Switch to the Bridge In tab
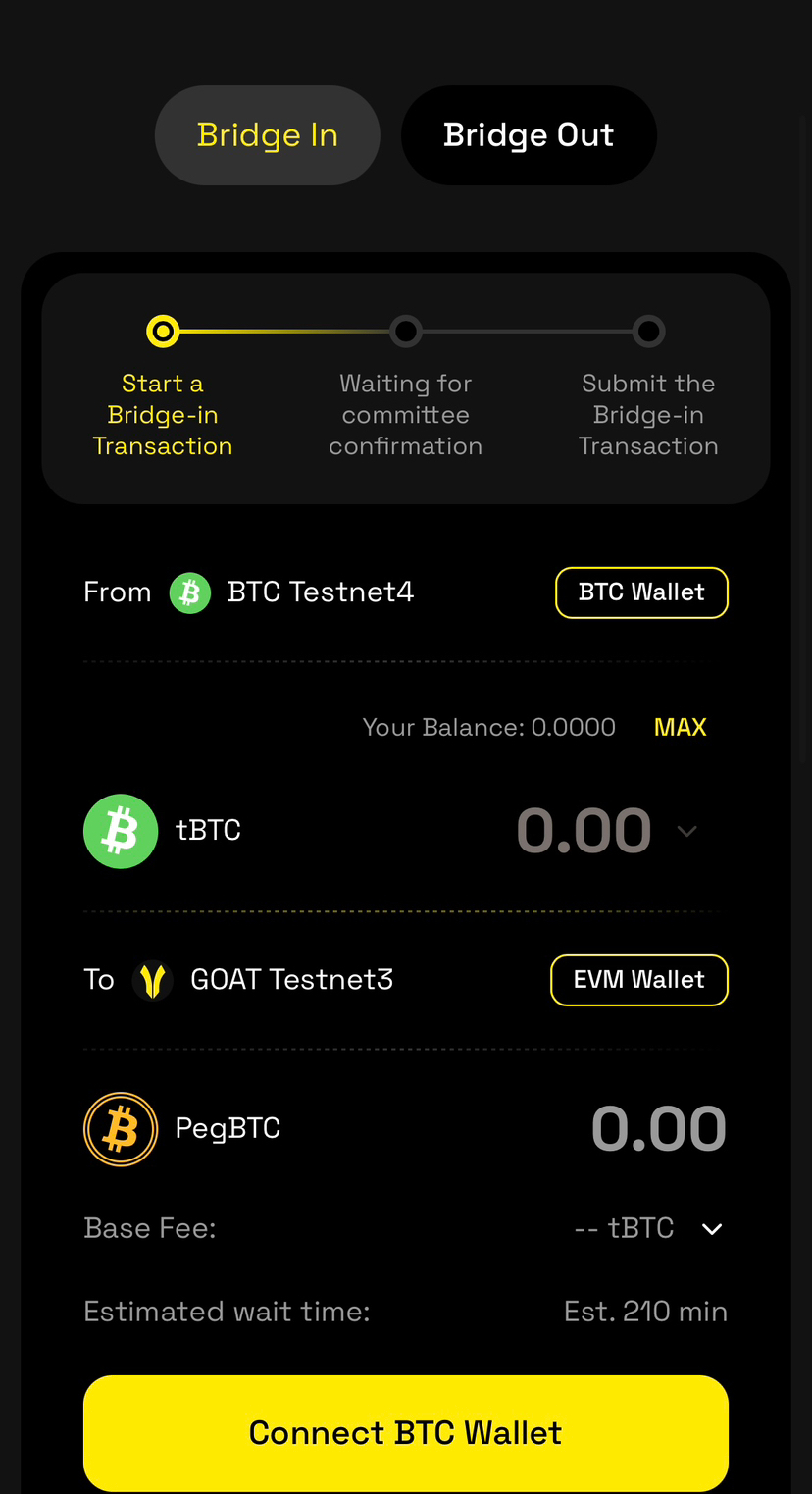Screen dimensions: 812x1494 pos(267,135)
